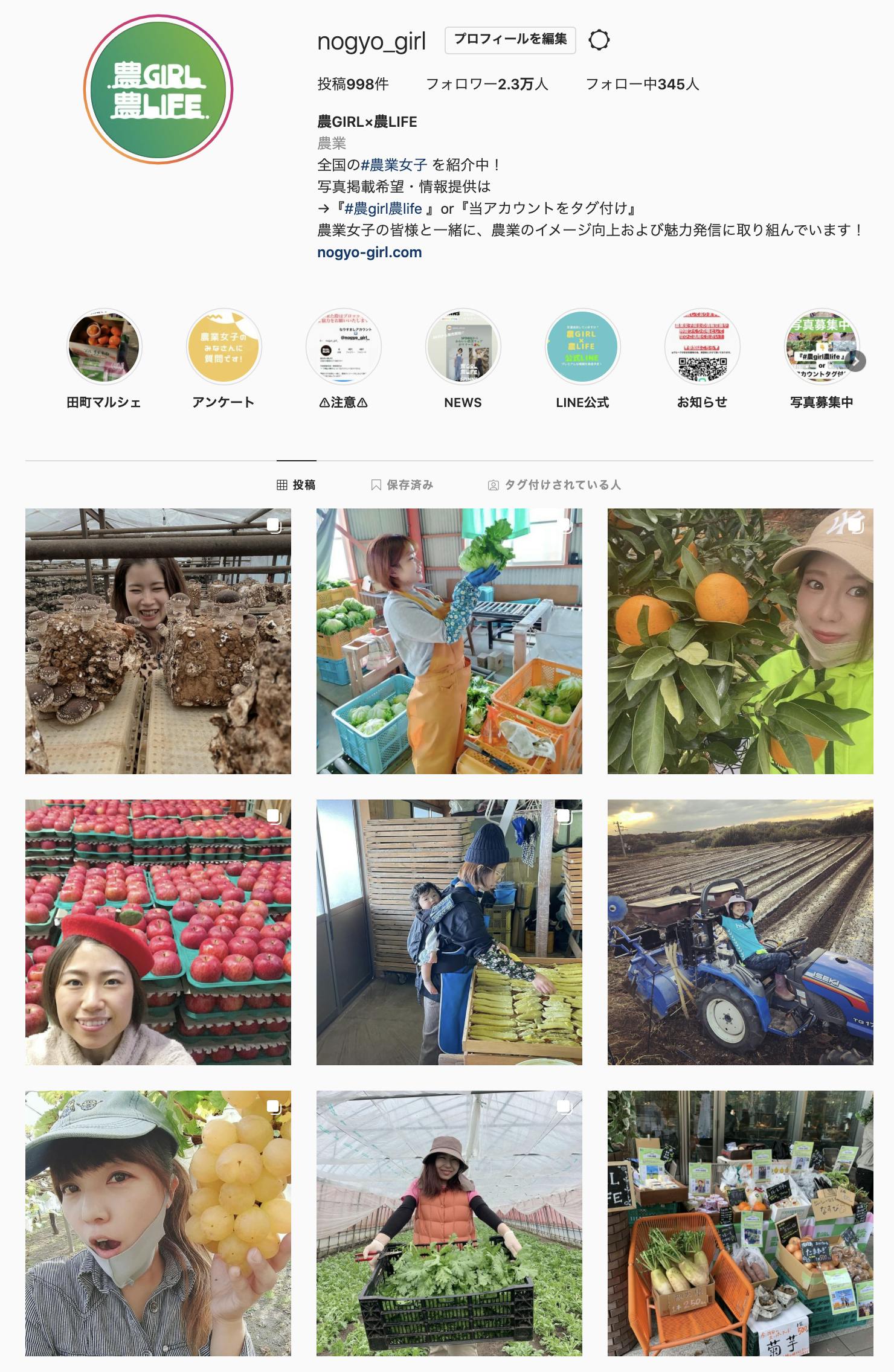Open the nogyo-girl.com website link

(369, 252)
